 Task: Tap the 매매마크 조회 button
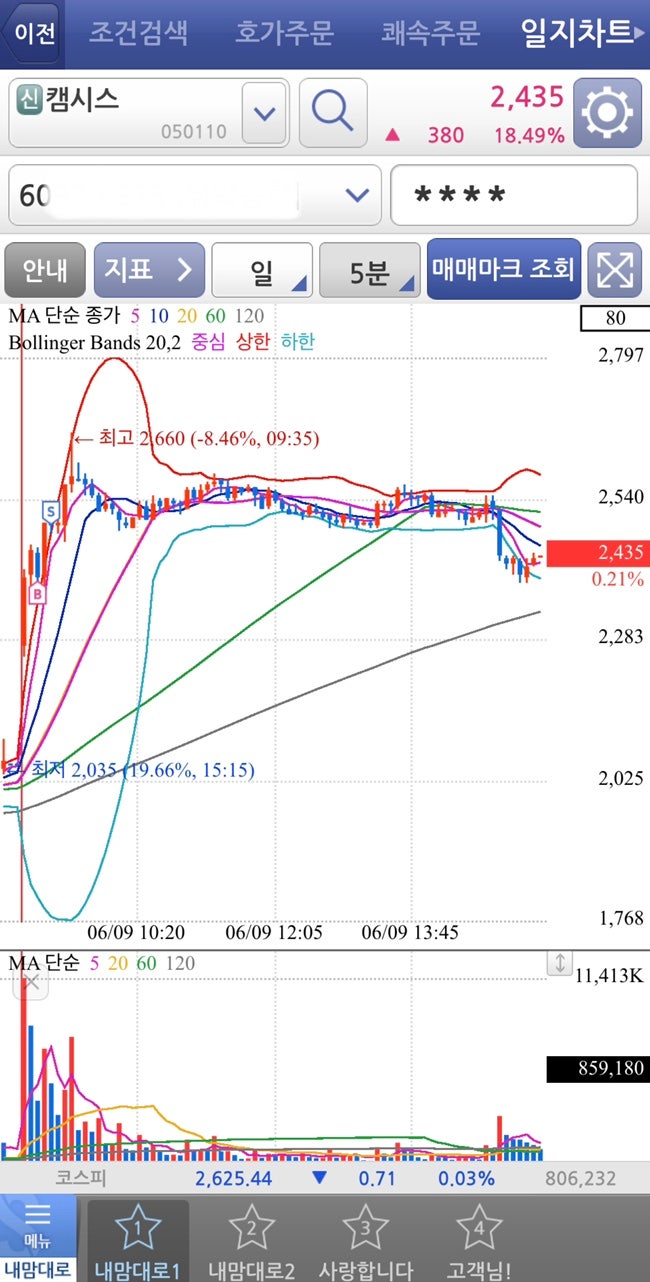pyautogui.click(x=503, y=270)
